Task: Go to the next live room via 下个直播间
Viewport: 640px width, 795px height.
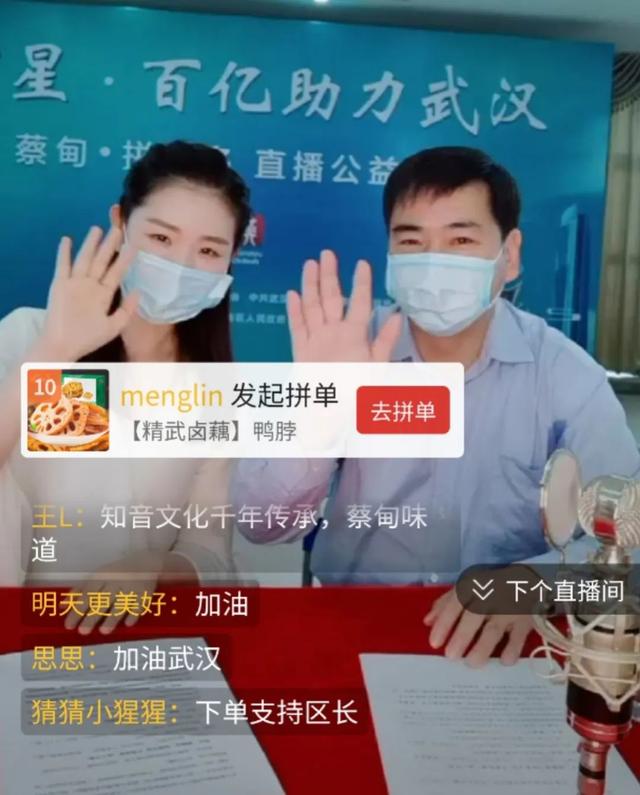Action: point(548,591)
